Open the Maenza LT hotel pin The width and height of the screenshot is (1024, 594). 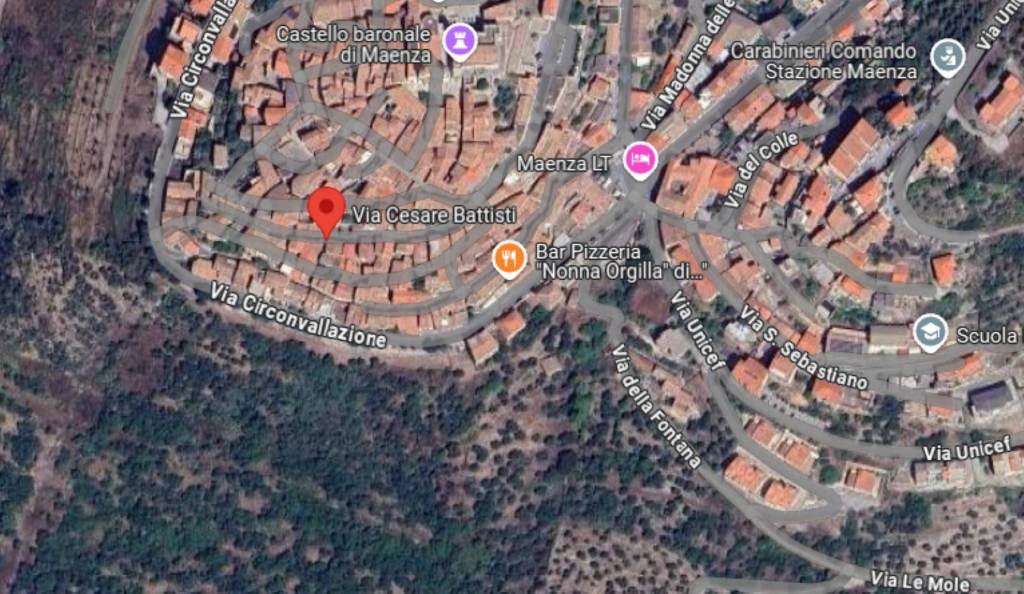pyautogui.click(x=640, y=159)
